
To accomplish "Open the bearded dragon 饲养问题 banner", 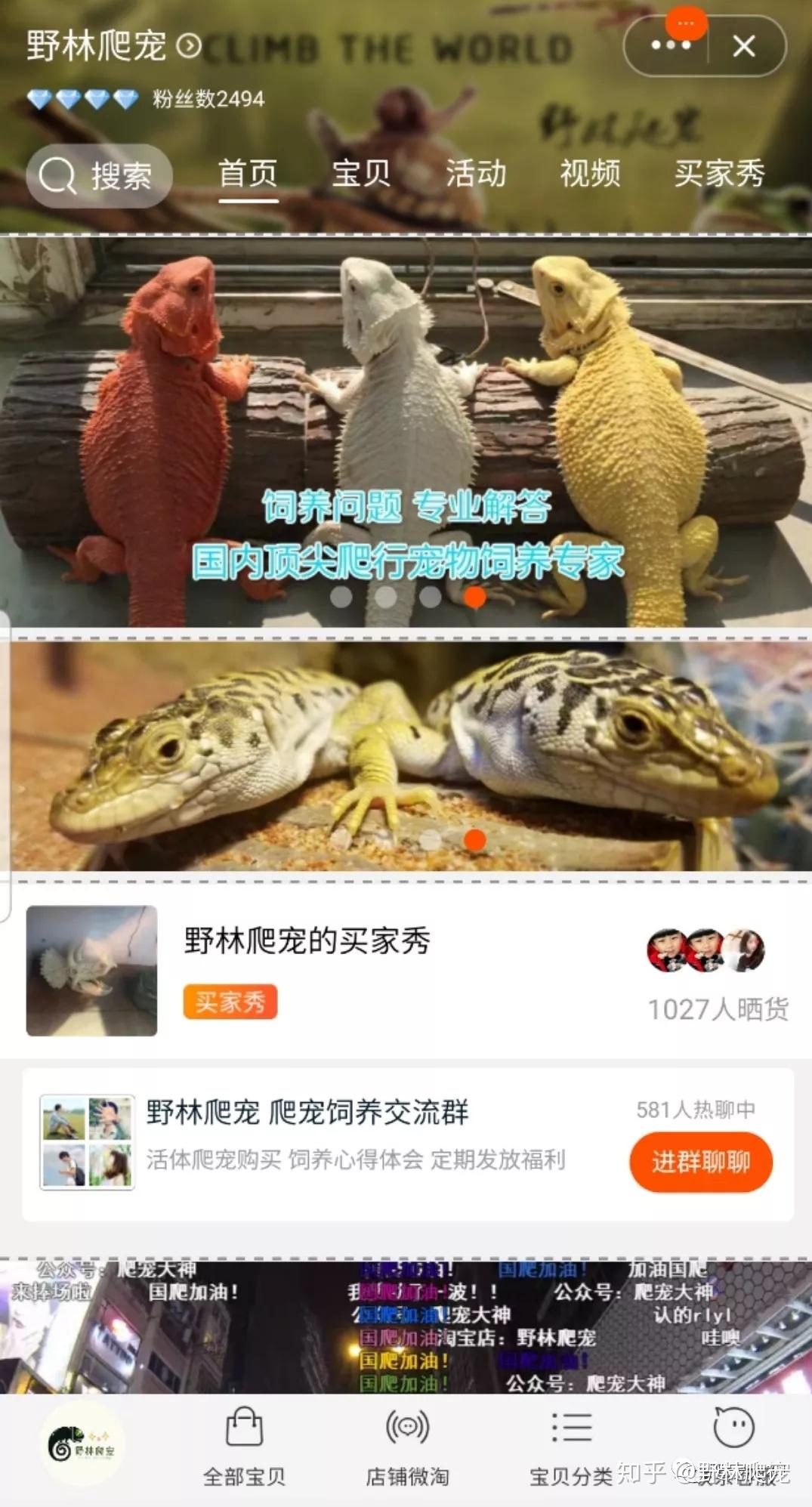I will [406, 431].
